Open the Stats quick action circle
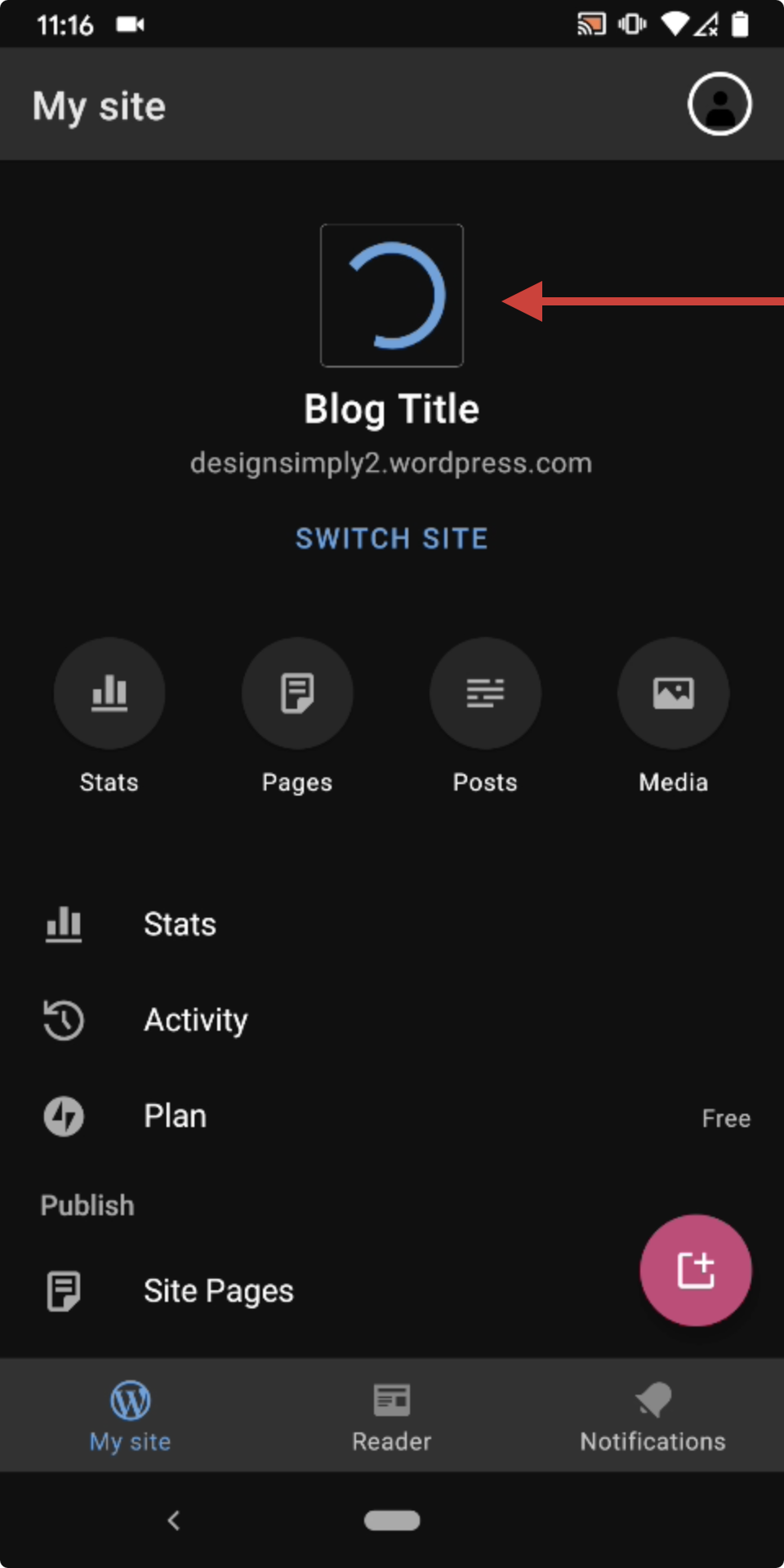The width and height of the screenshot is (784, 1568). click(109, 693)
